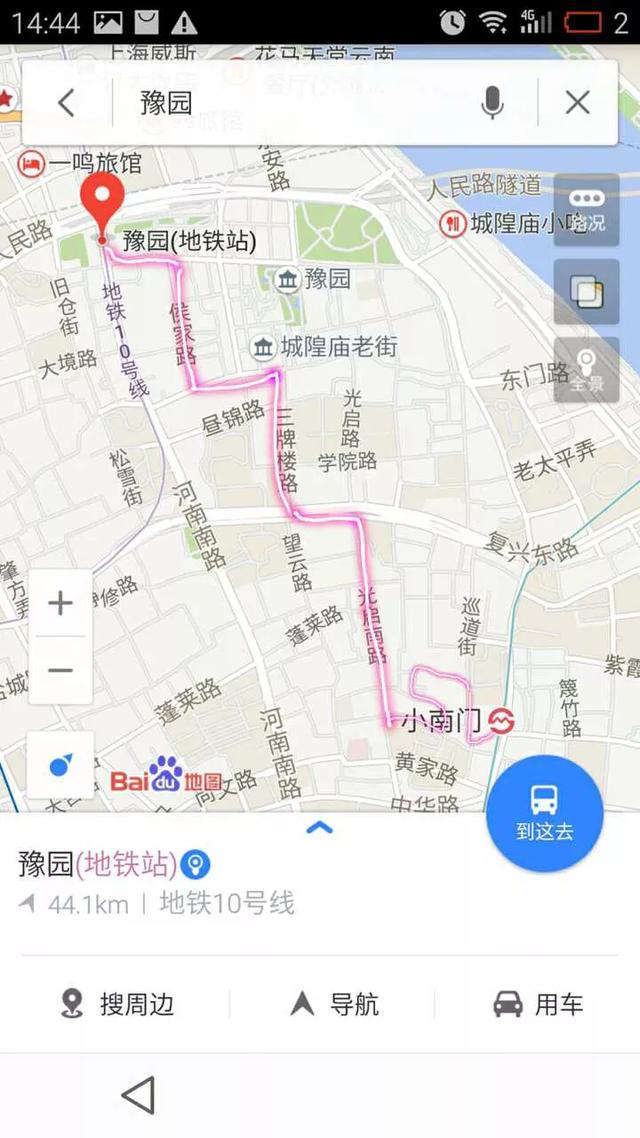
Task: Expand the place details panel
Action: click(x=319, y=827)
